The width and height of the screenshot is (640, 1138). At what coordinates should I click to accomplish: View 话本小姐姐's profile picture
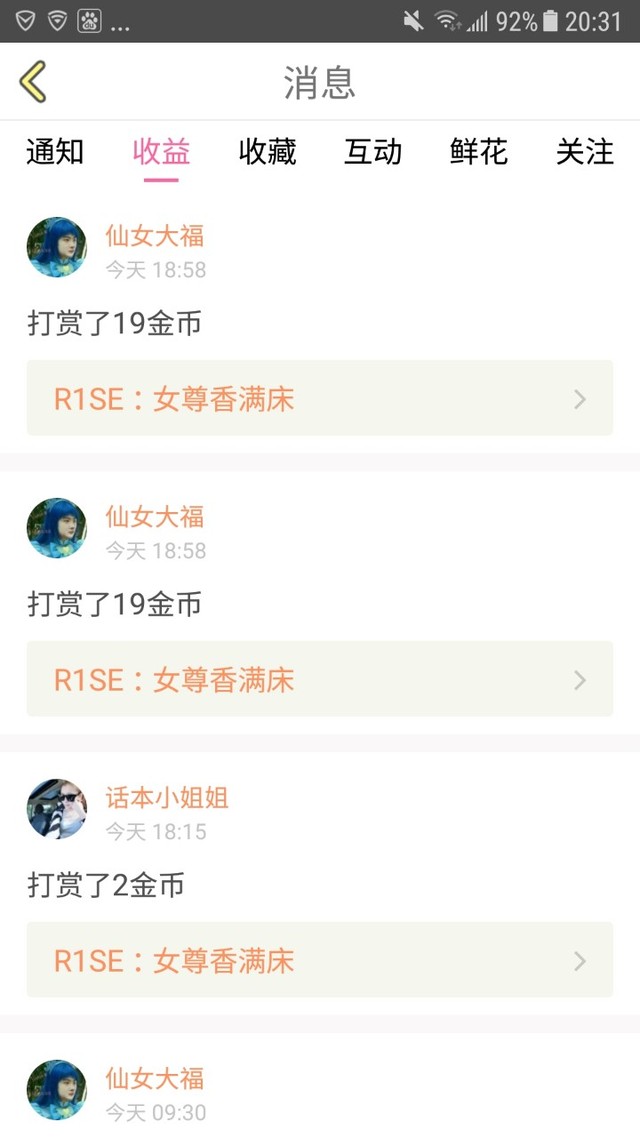(x=57, y=809)
